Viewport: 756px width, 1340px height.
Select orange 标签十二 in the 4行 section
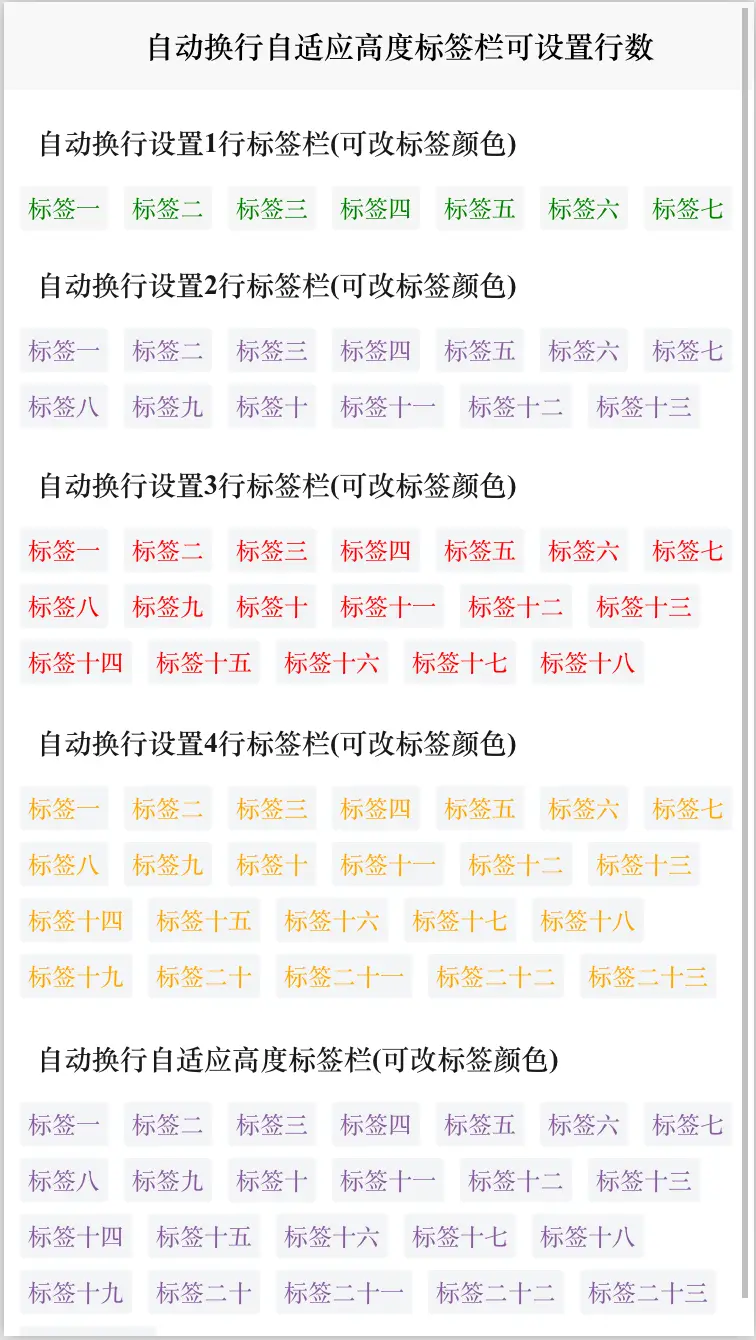516,864
